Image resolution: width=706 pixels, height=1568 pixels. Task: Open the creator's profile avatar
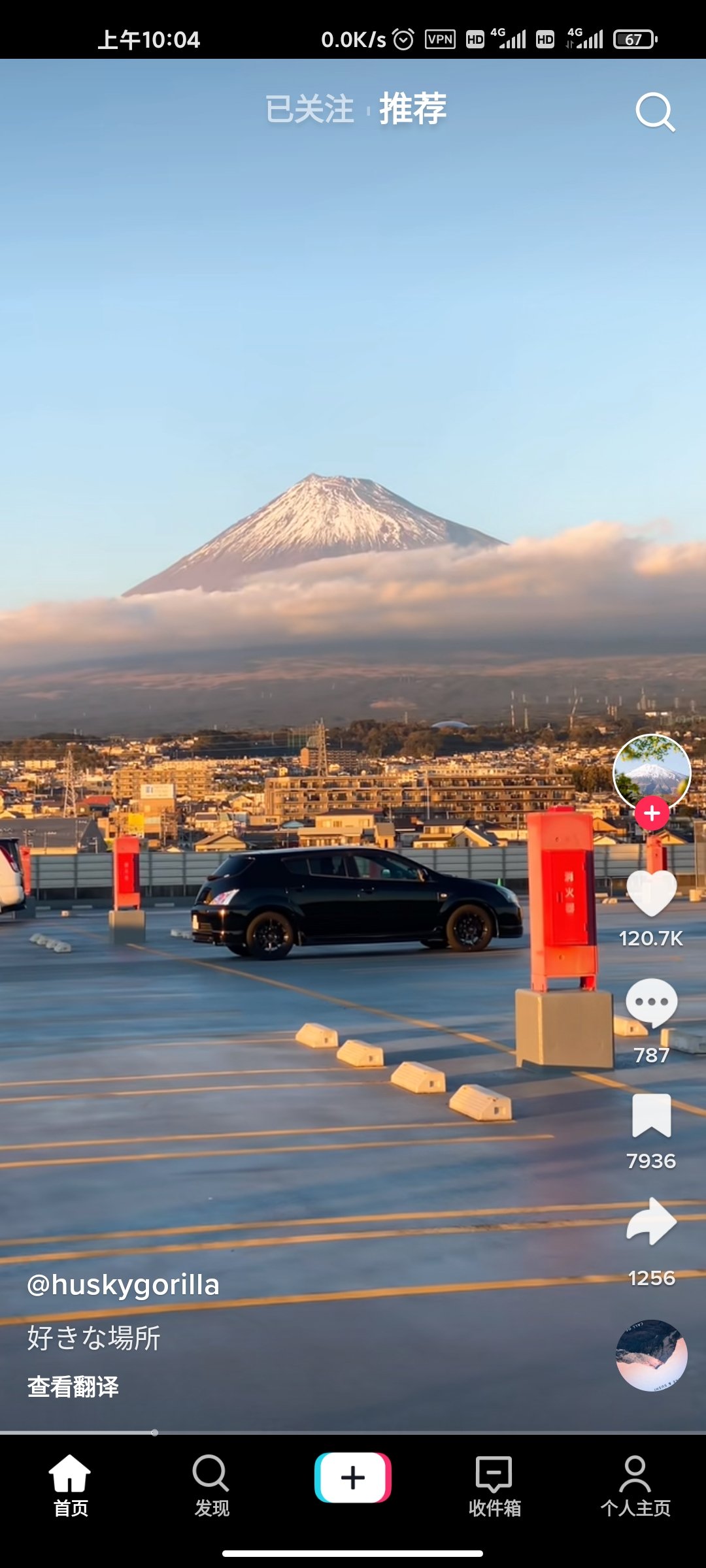(x=651, y=771)
